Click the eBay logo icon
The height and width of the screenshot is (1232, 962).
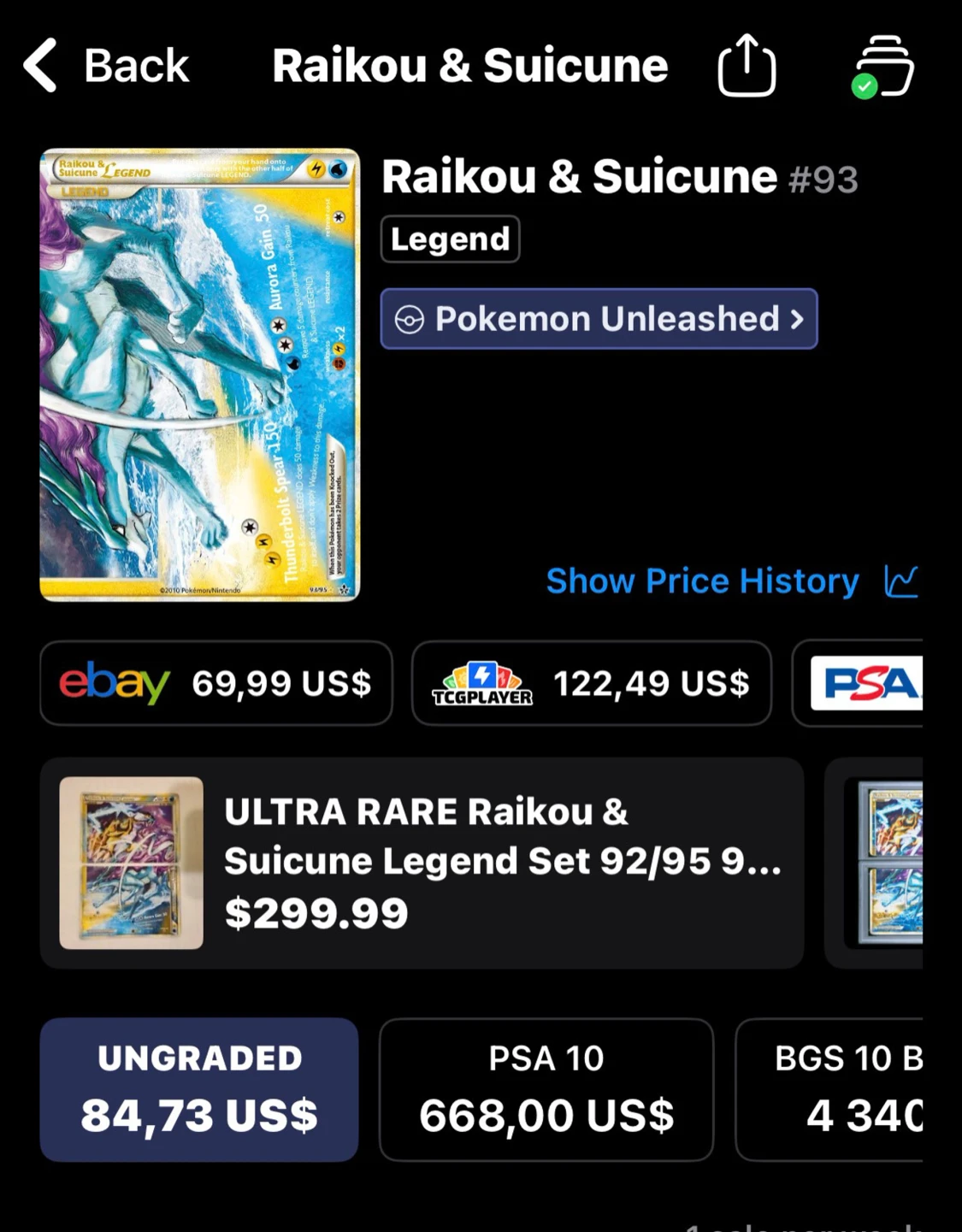pyautogui.click(x=112, y=683)
